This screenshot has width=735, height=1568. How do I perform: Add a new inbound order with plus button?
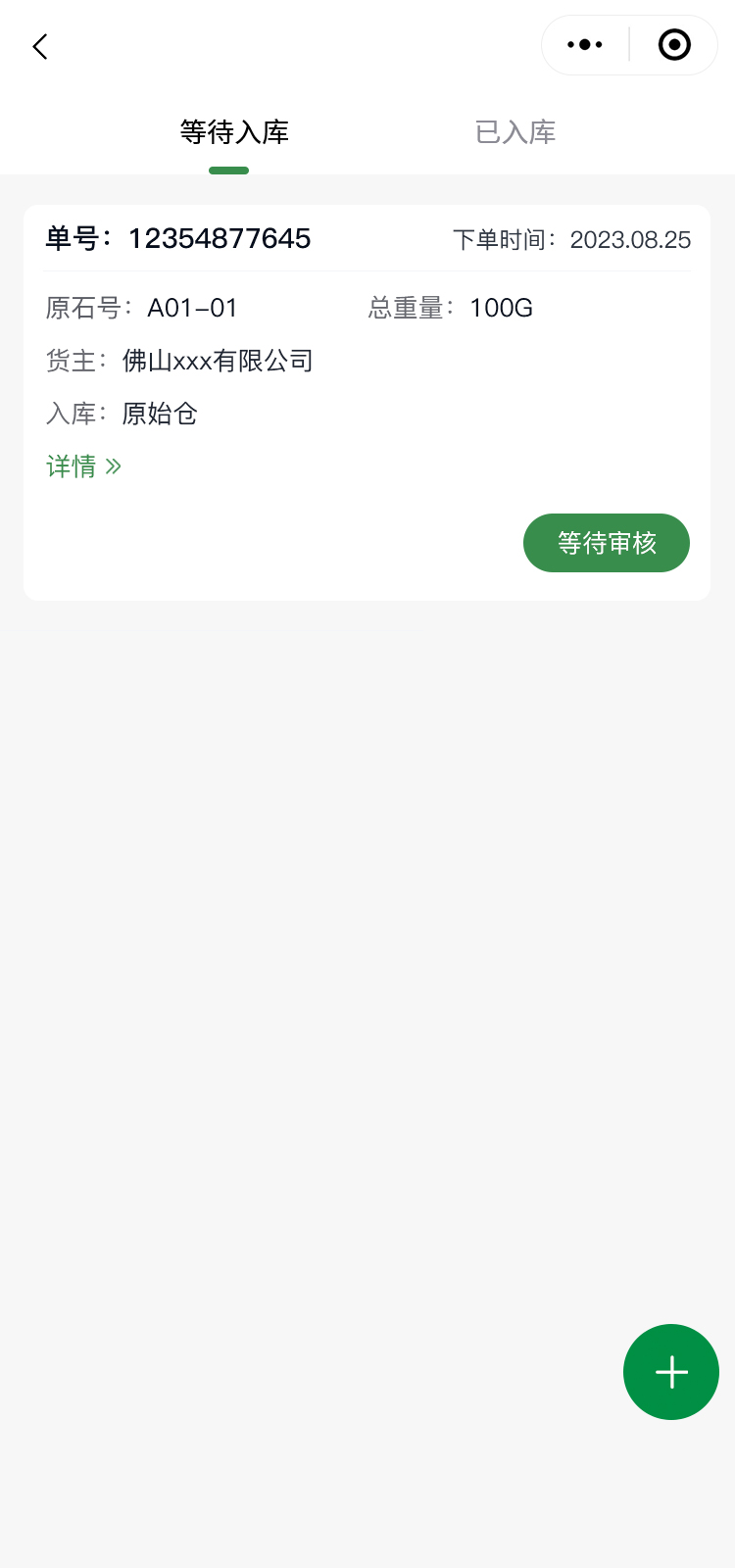pyautogui.click(x=671, y=1372)
